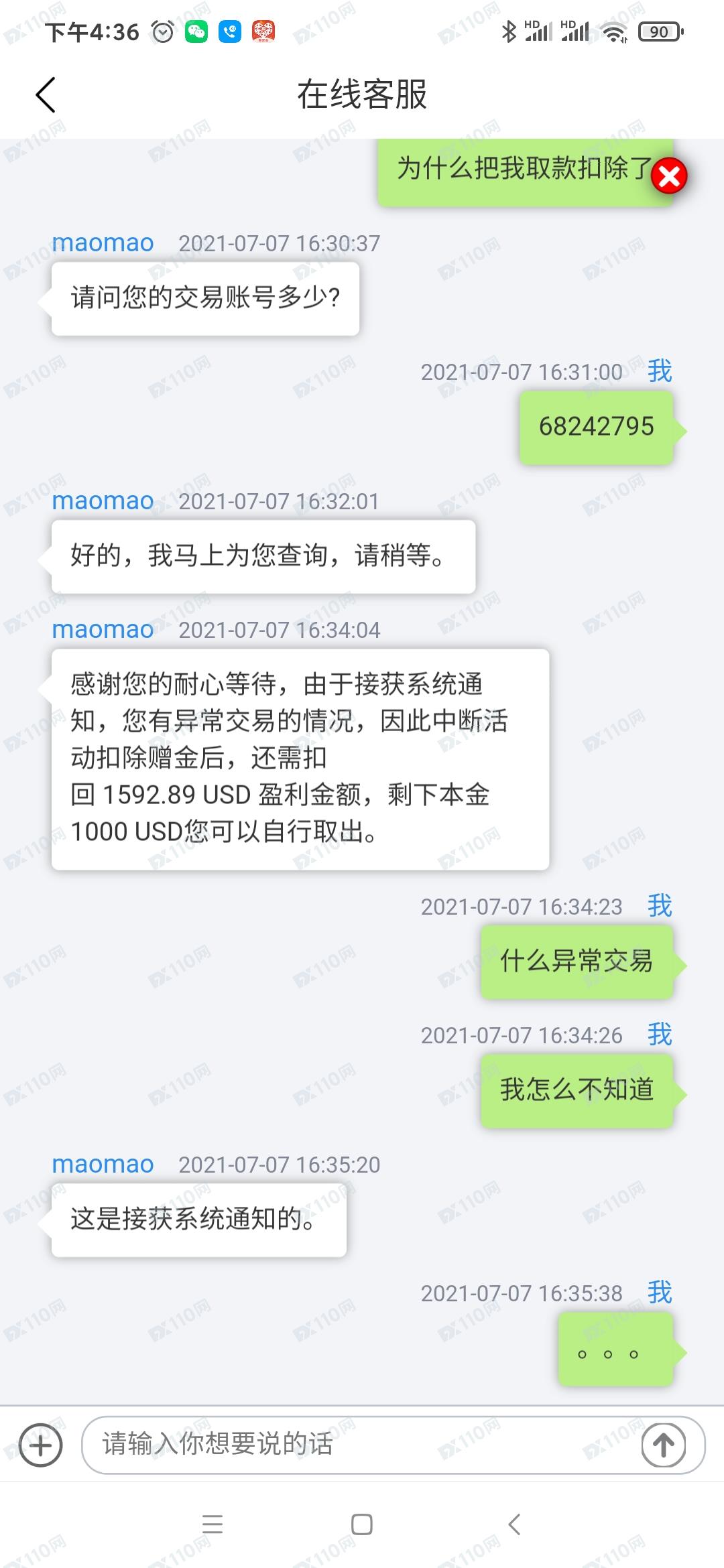Open recent apps from the navigation bar
Viewport: 724px width, 1568px height.
click(x=213, y=1524)
